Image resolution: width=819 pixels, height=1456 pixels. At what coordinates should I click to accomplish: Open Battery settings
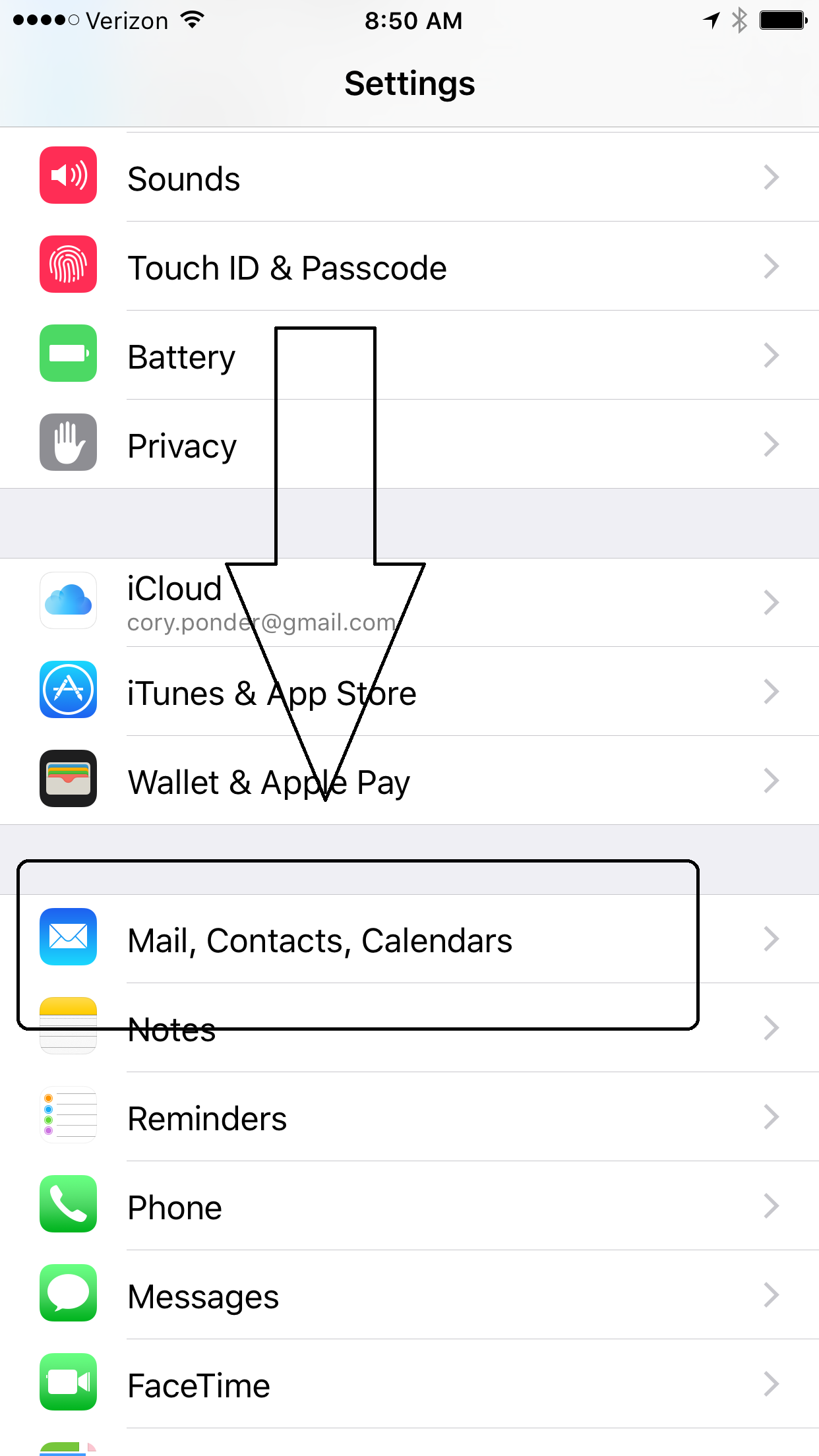coord(409,356)
